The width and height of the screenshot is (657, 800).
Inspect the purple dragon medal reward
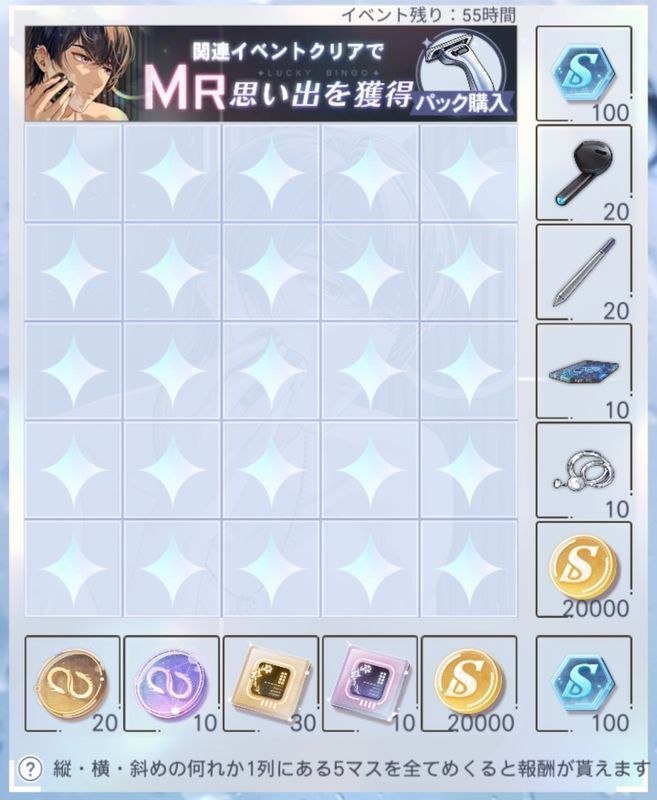(171, 685)
